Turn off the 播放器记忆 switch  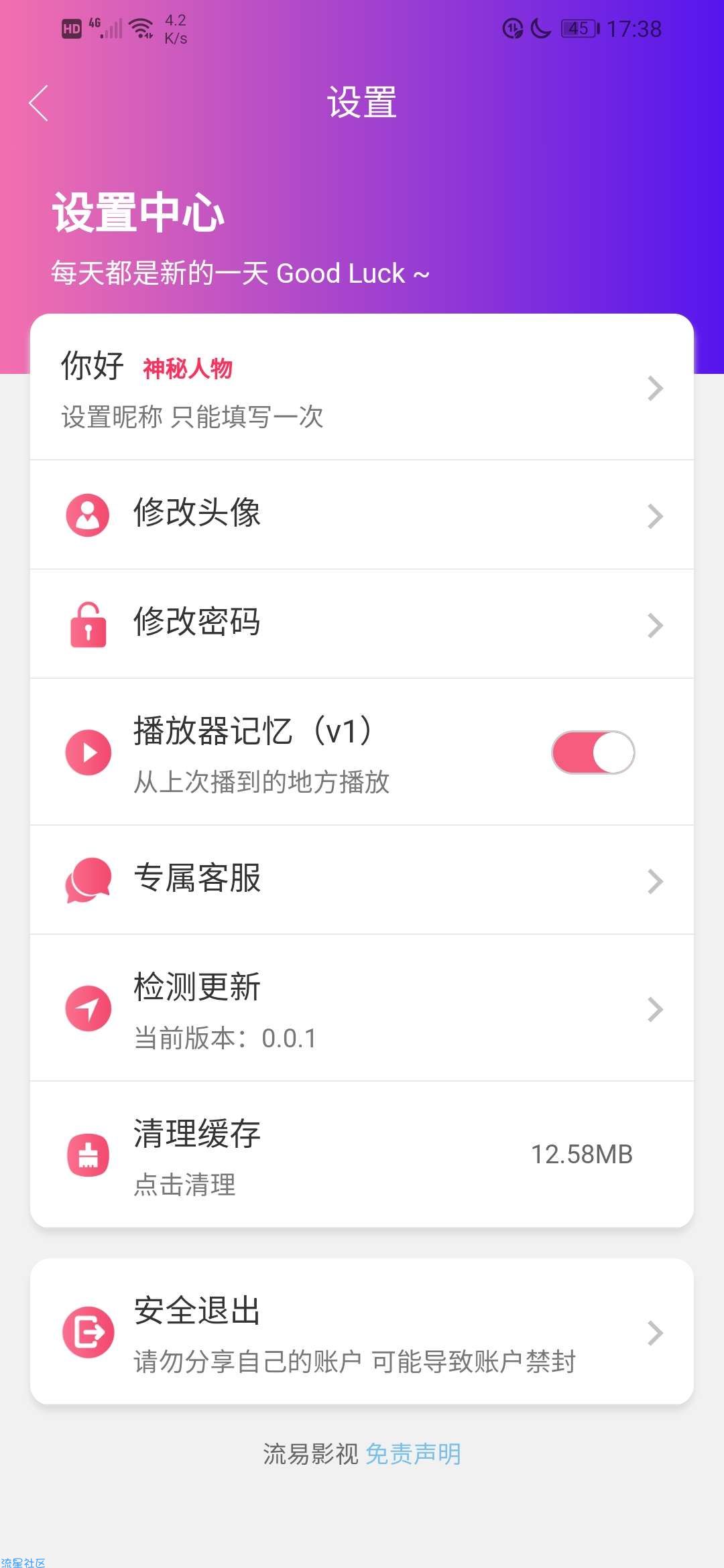(593, 753)
